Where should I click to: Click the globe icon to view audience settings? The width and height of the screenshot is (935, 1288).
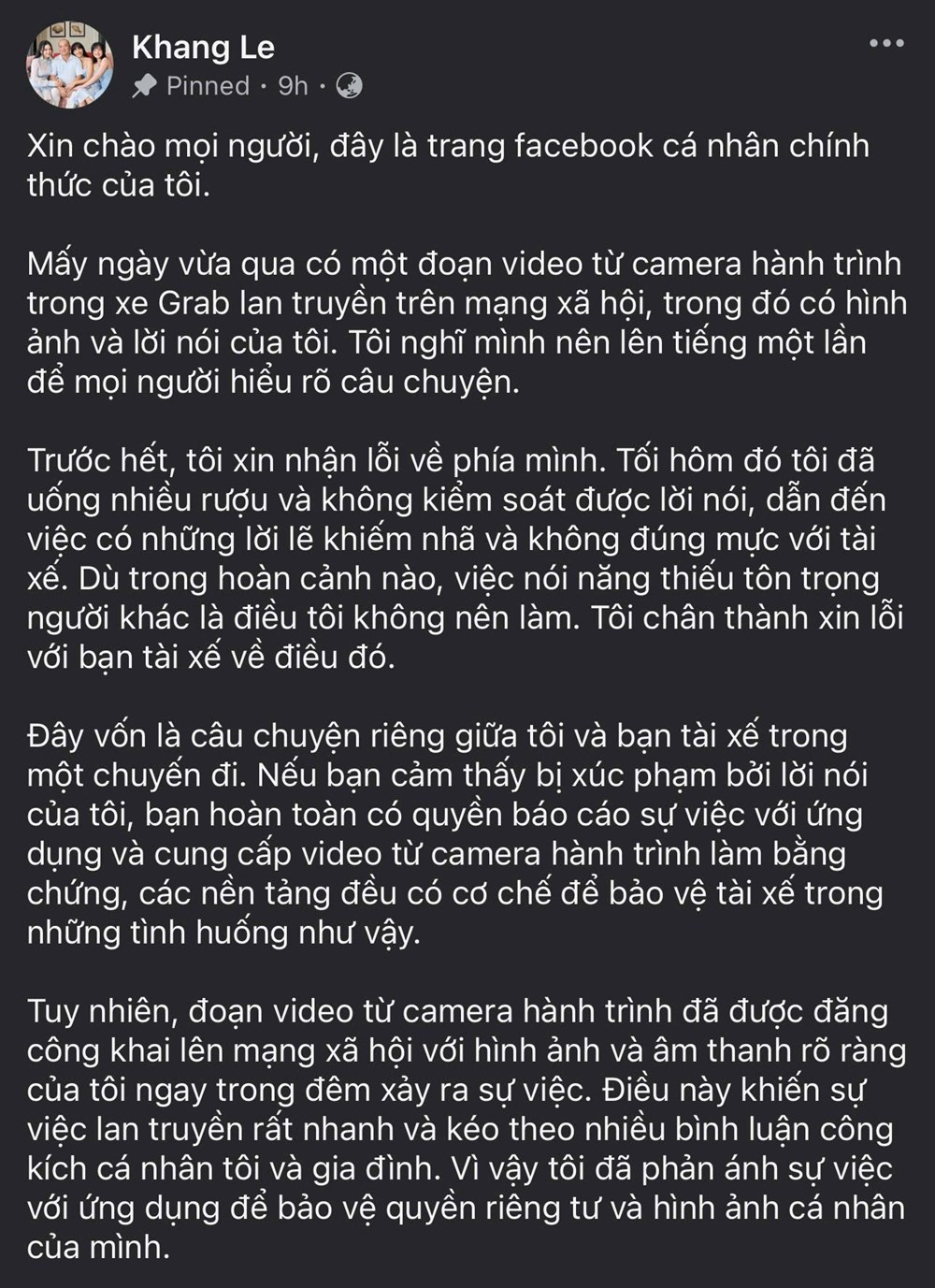(350, 86)
